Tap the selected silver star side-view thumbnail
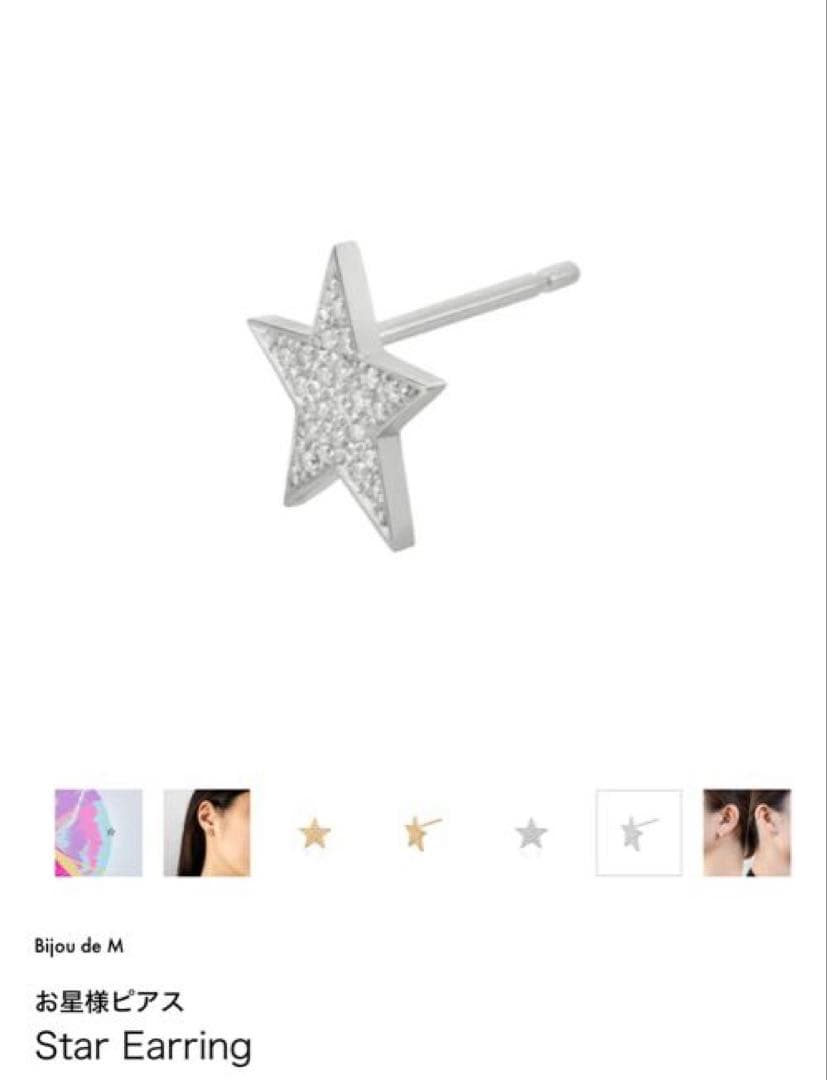 (639, 833)
